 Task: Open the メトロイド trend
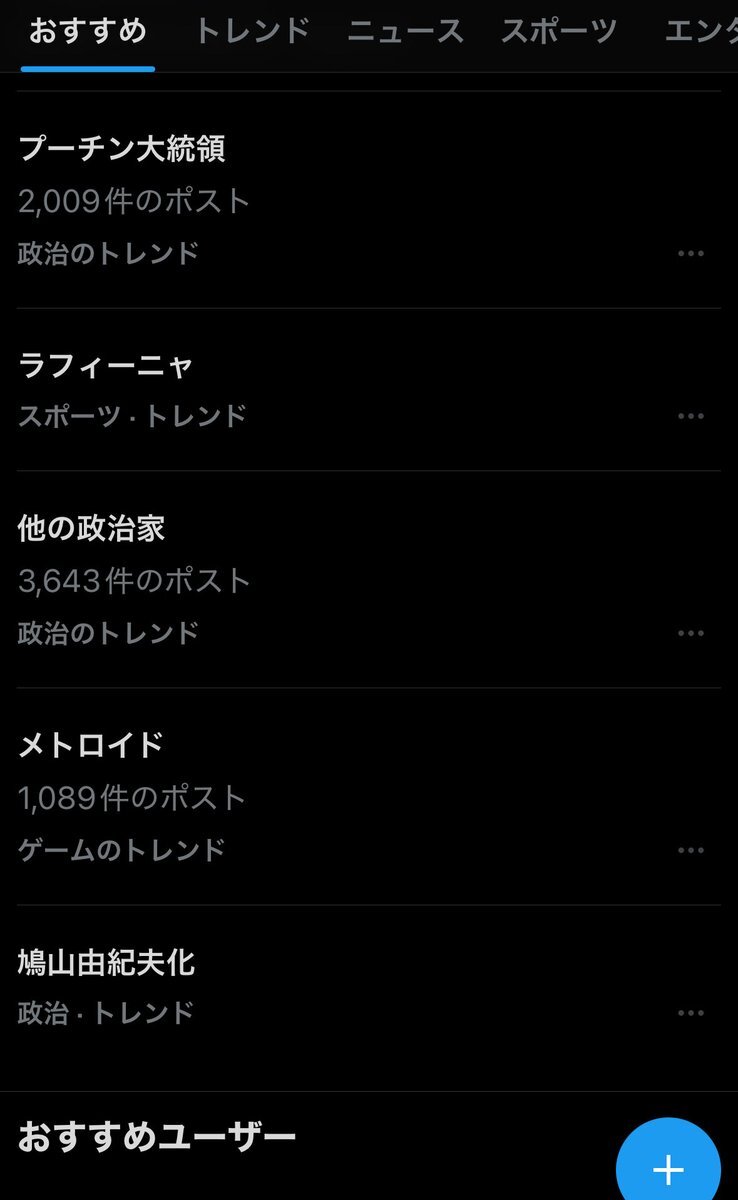pyautogui.click(x=300, y=797)
